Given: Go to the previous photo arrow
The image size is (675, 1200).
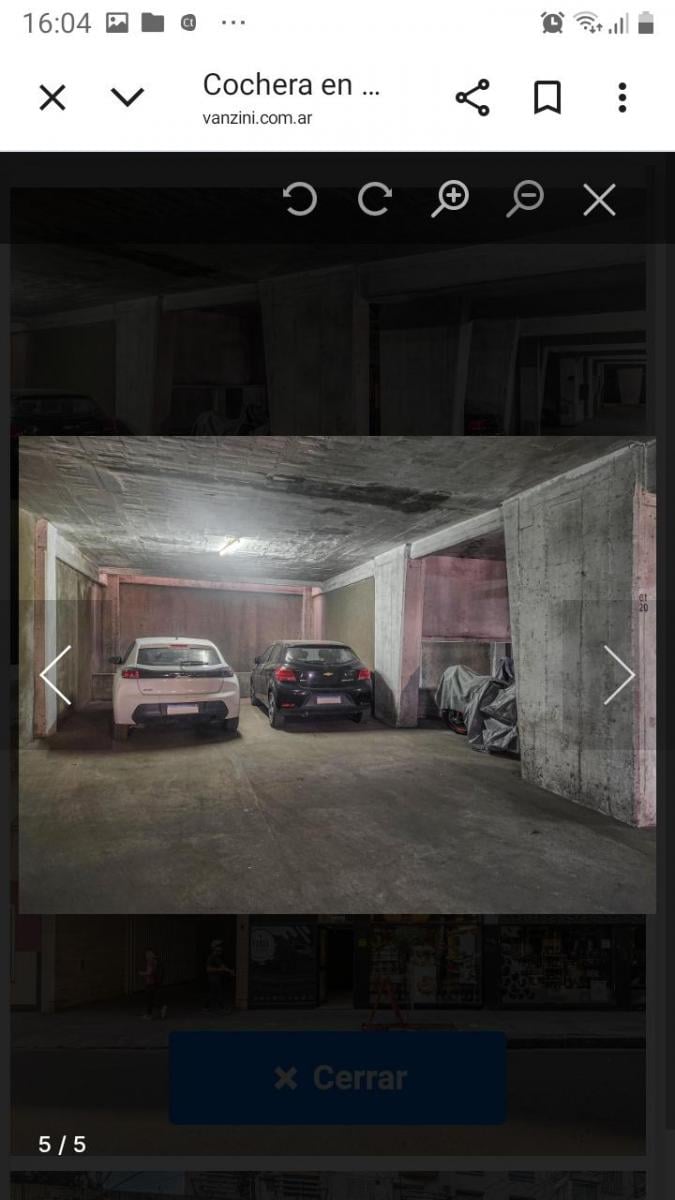Looking at the screenshot, I should point(56,675).
